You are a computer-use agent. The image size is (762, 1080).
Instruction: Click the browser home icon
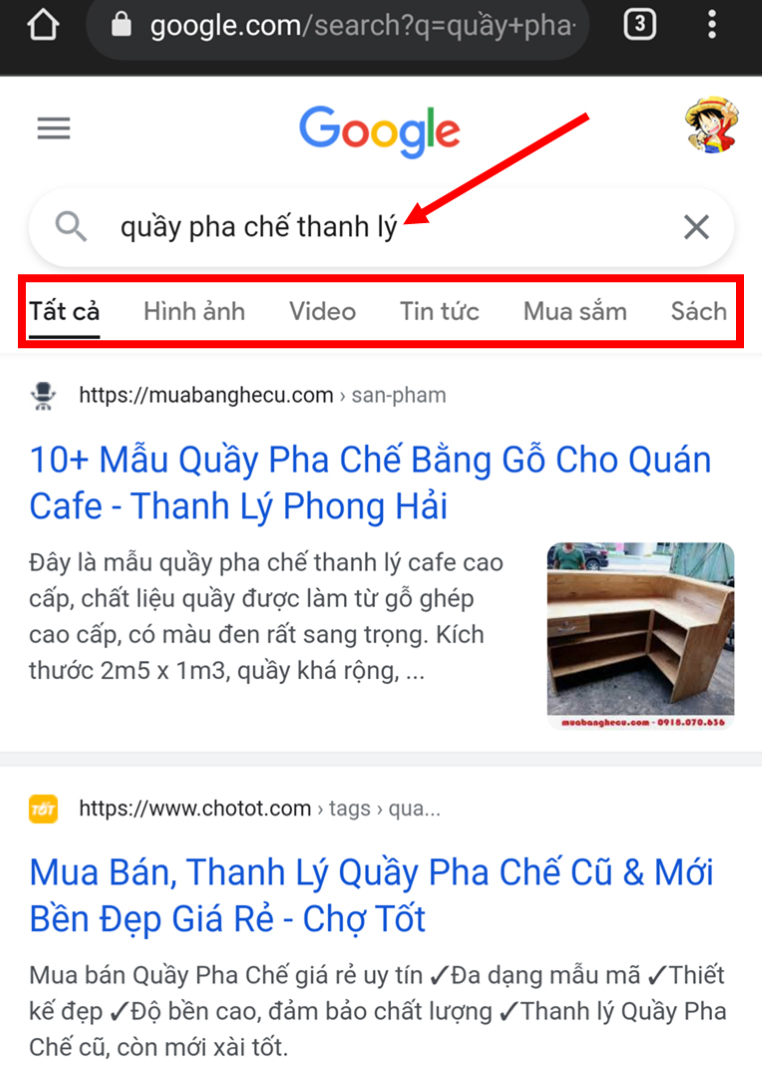point(42,26)
